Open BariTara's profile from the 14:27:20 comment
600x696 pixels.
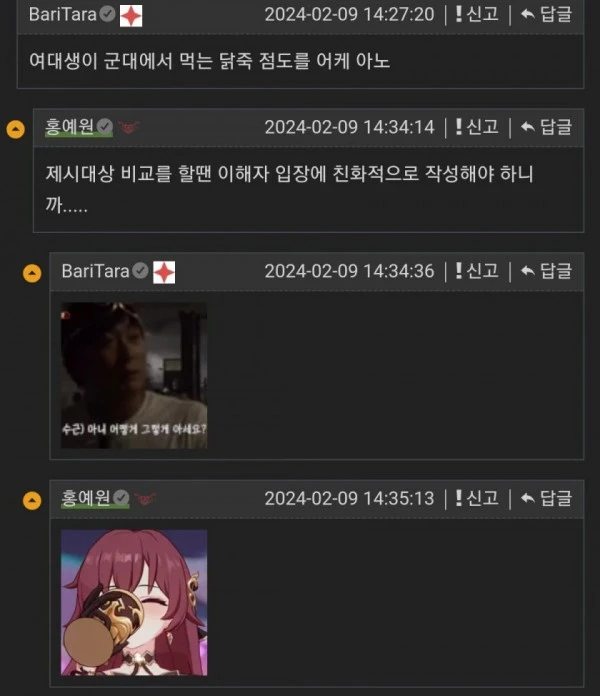62,14
